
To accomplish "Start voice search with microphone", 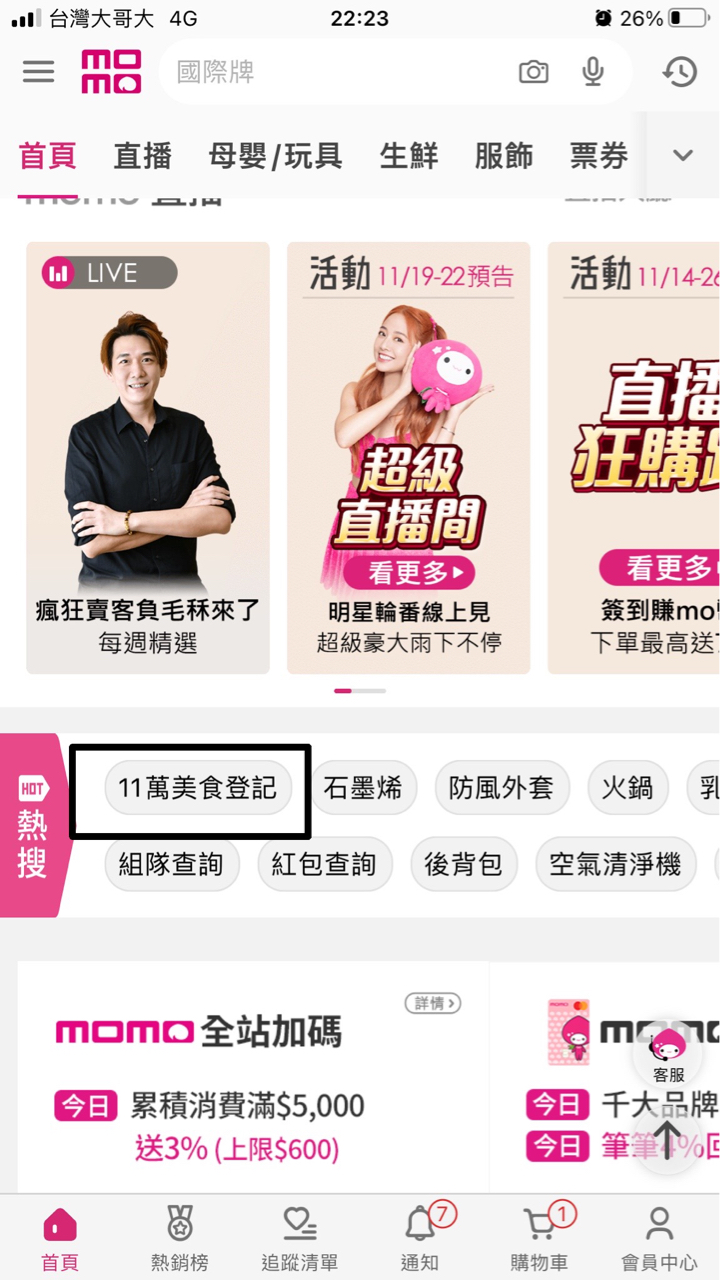I will (x=593, y=72).
